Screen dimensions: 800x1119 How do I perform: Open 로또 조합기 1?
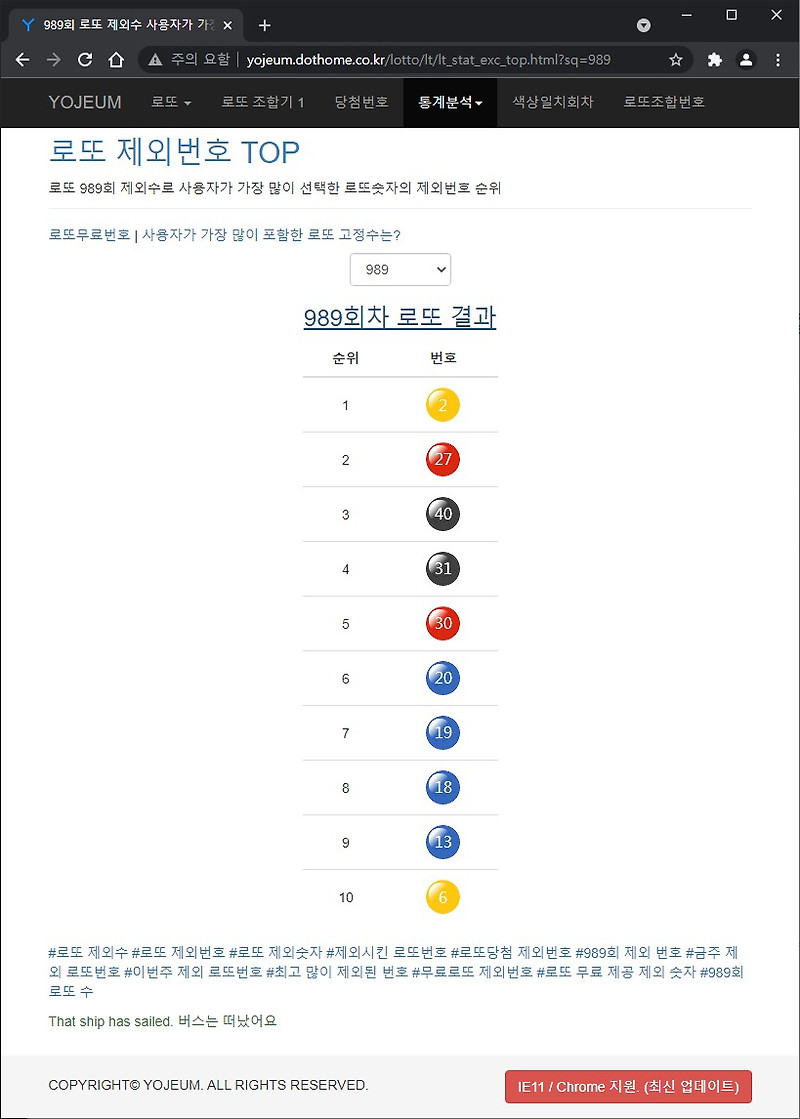[263, 102]
